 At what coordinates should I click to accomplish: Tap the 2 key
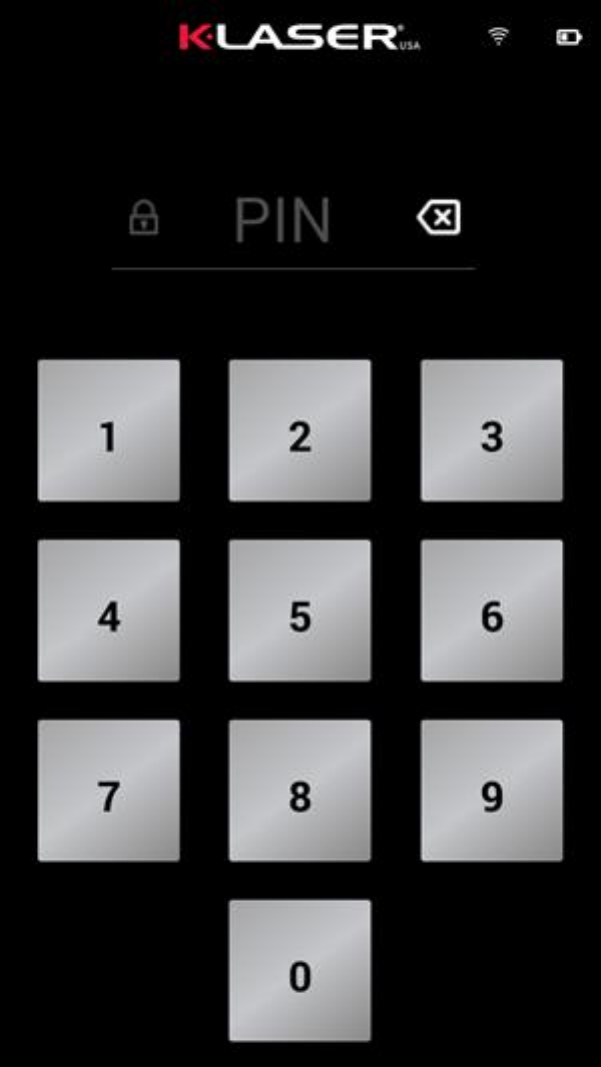300,431
